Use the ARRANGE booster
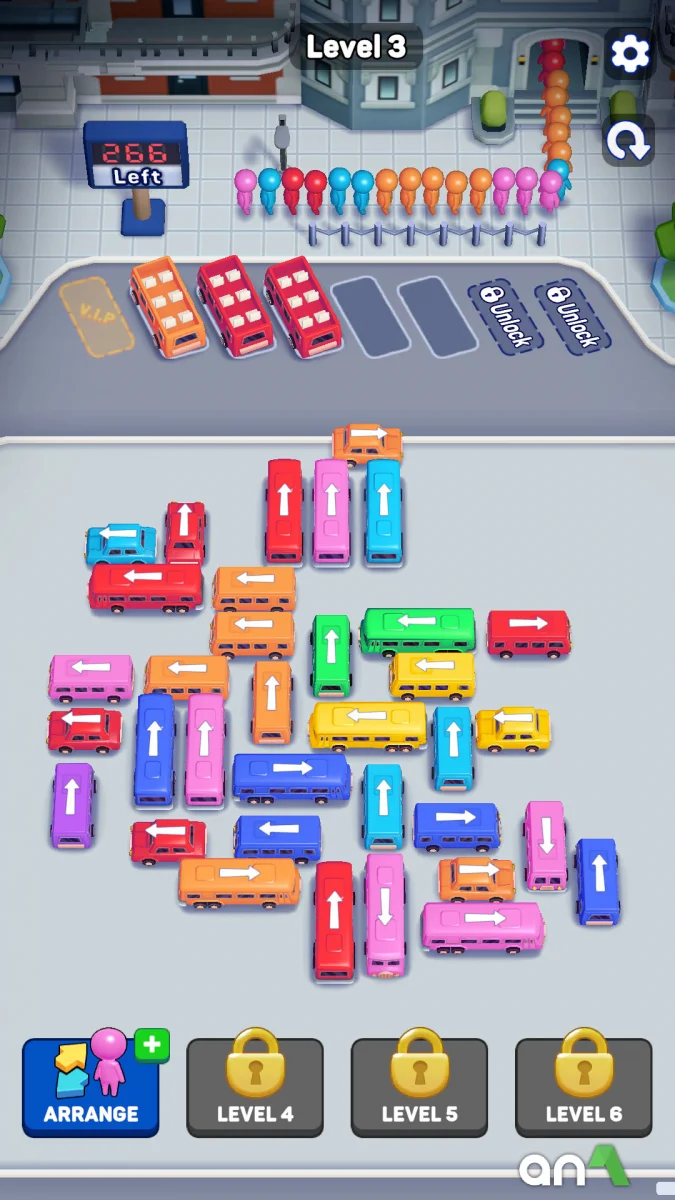 tap(91, 1086)
